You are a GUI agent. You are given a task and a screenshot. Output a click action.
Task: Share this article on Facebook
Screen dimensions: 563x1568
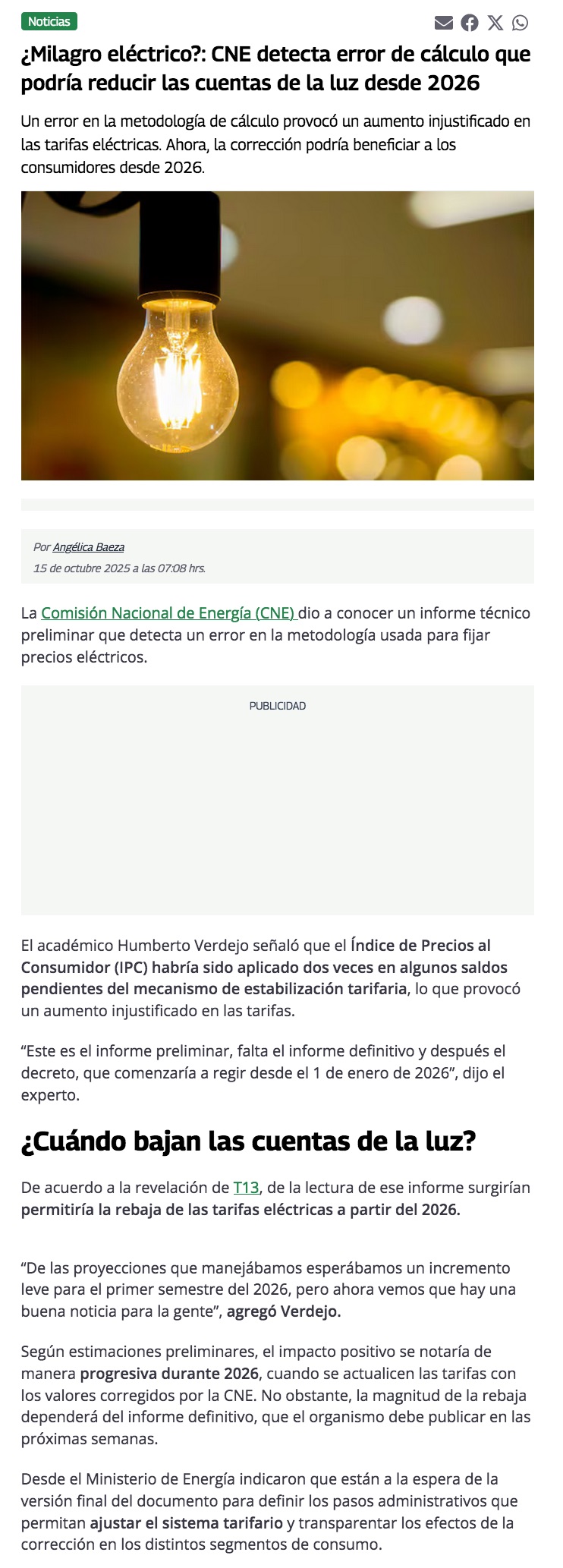click(470, 23)
